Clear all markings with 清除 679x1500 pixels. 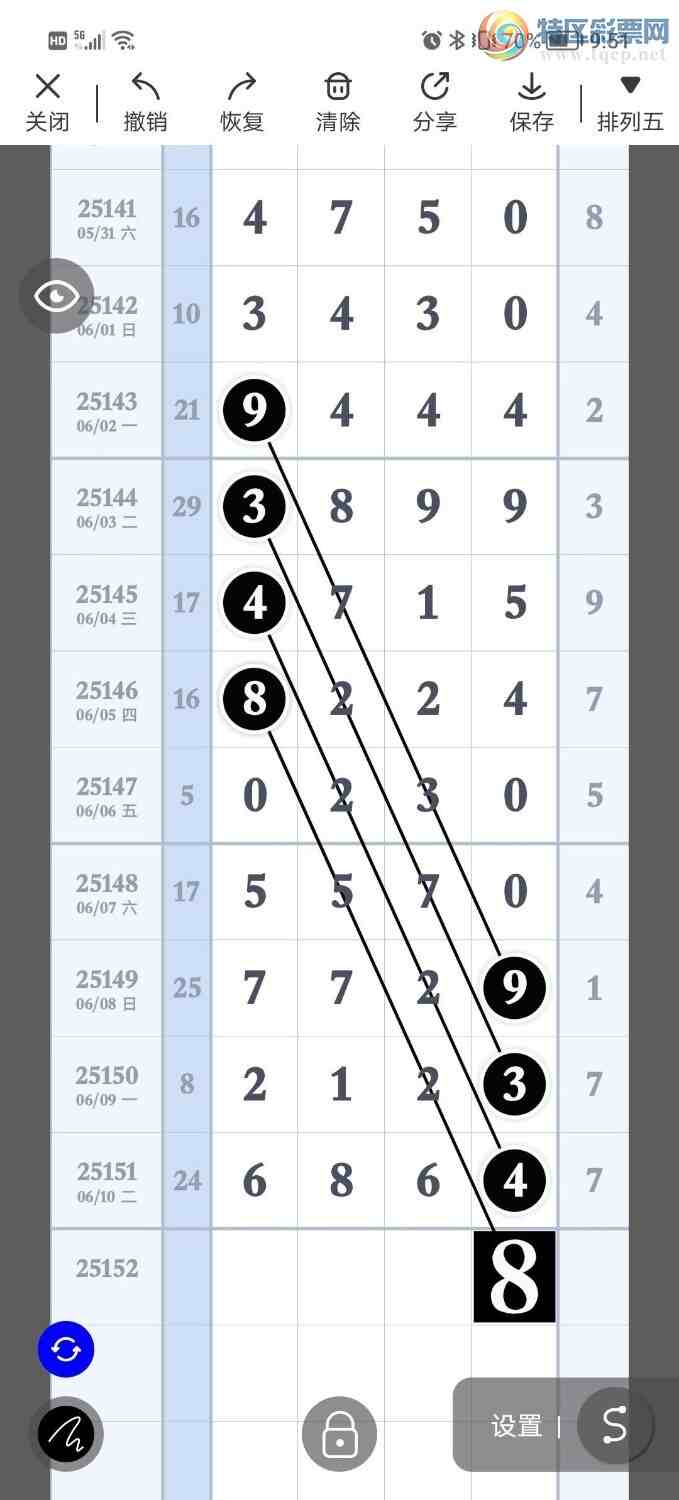click(338, 102)
